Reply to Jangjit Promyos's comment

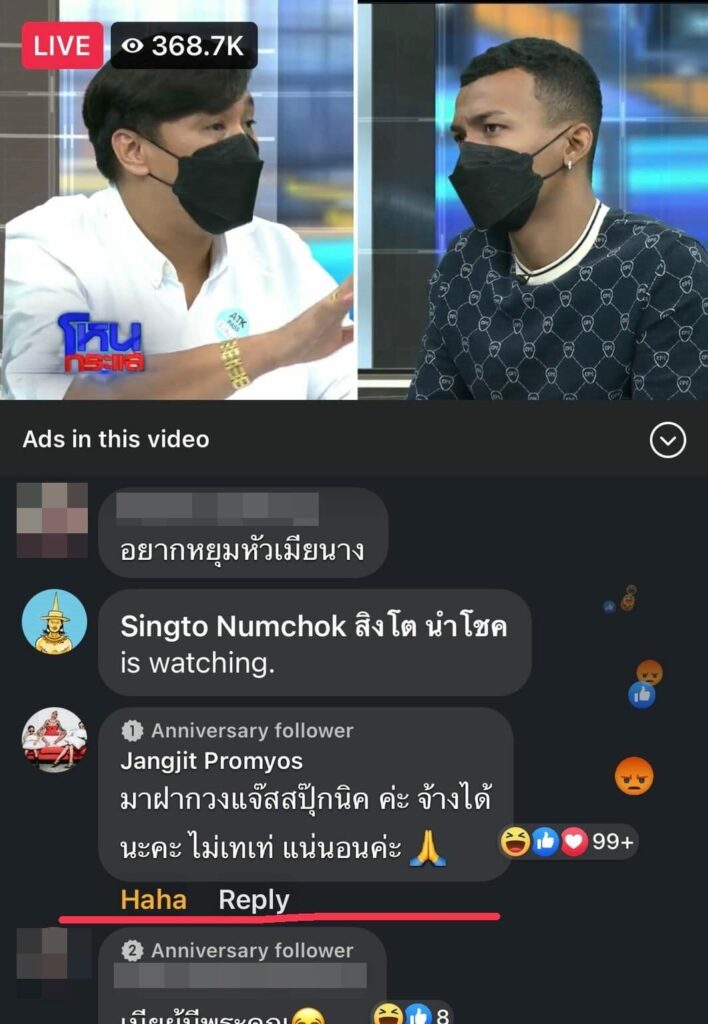pos(254,899)
